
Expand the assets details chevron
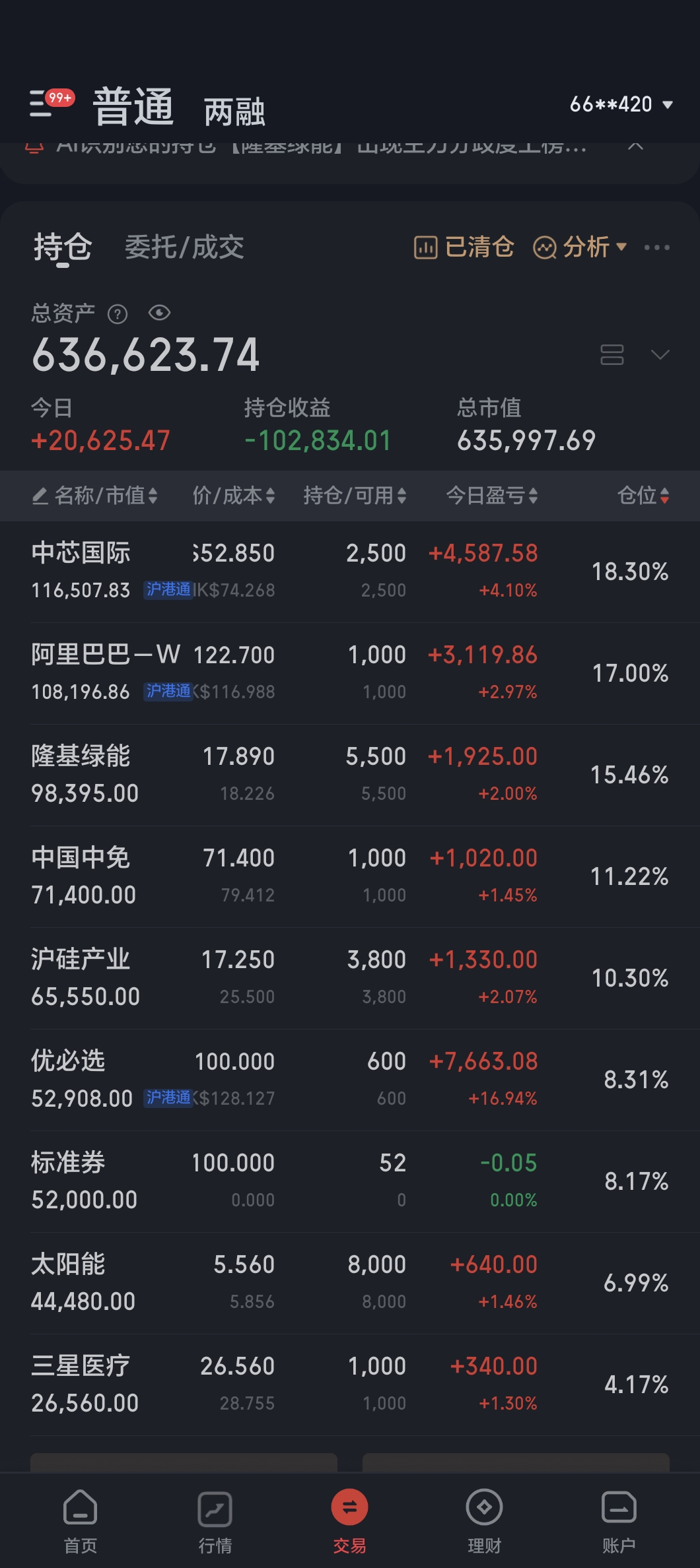tap(660, 355)
